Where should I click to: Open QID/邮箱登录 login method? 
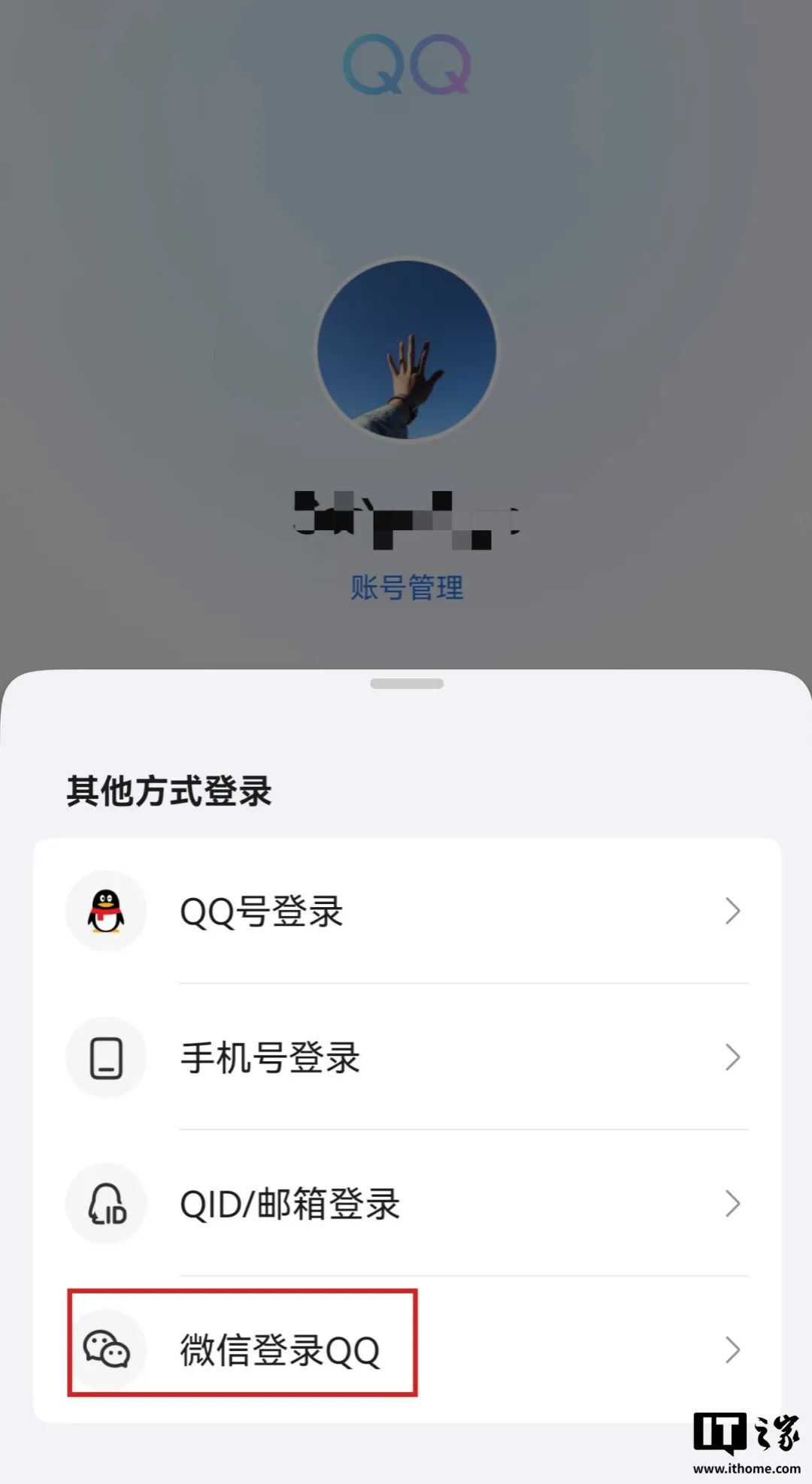406,1203
